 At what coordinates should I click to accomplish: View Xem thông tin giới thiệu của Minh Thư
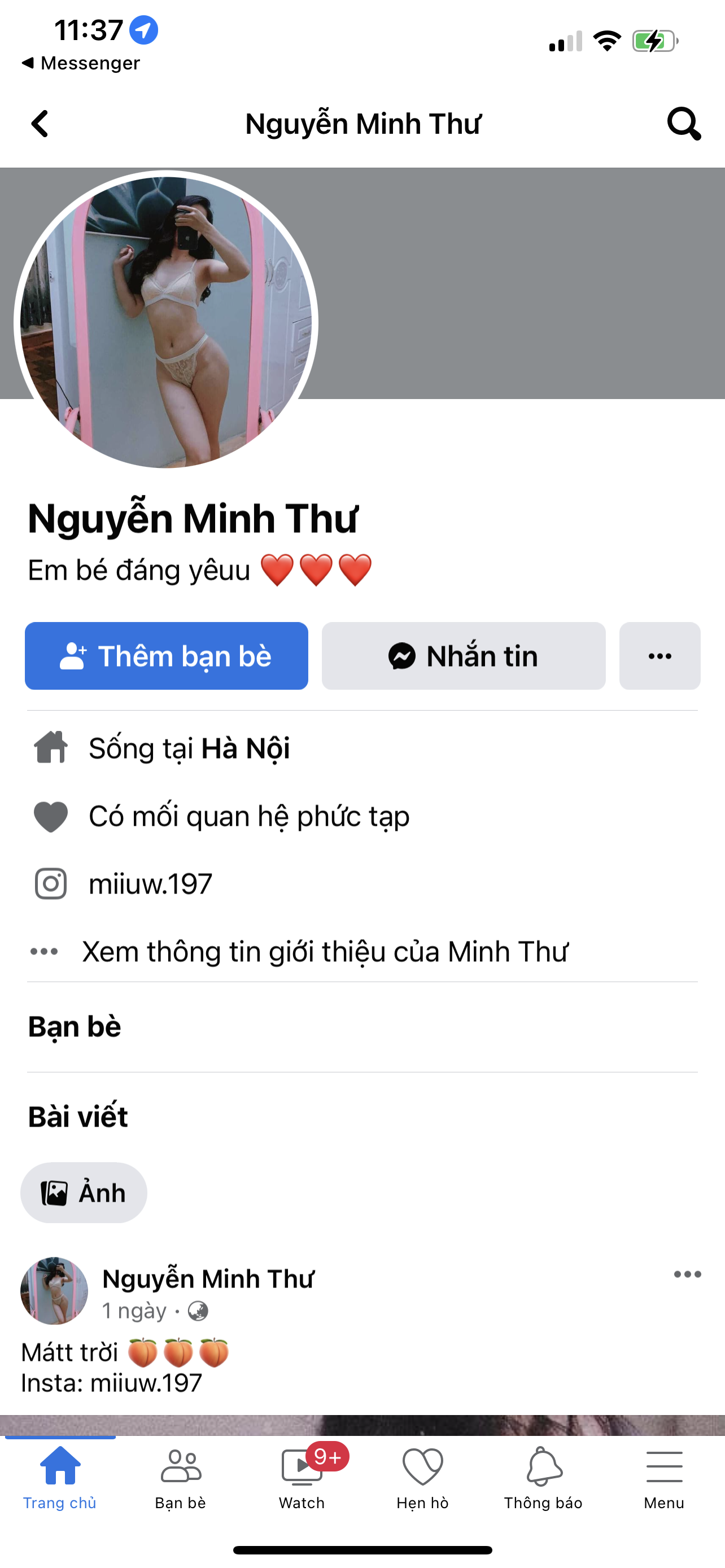pos(325,952)
